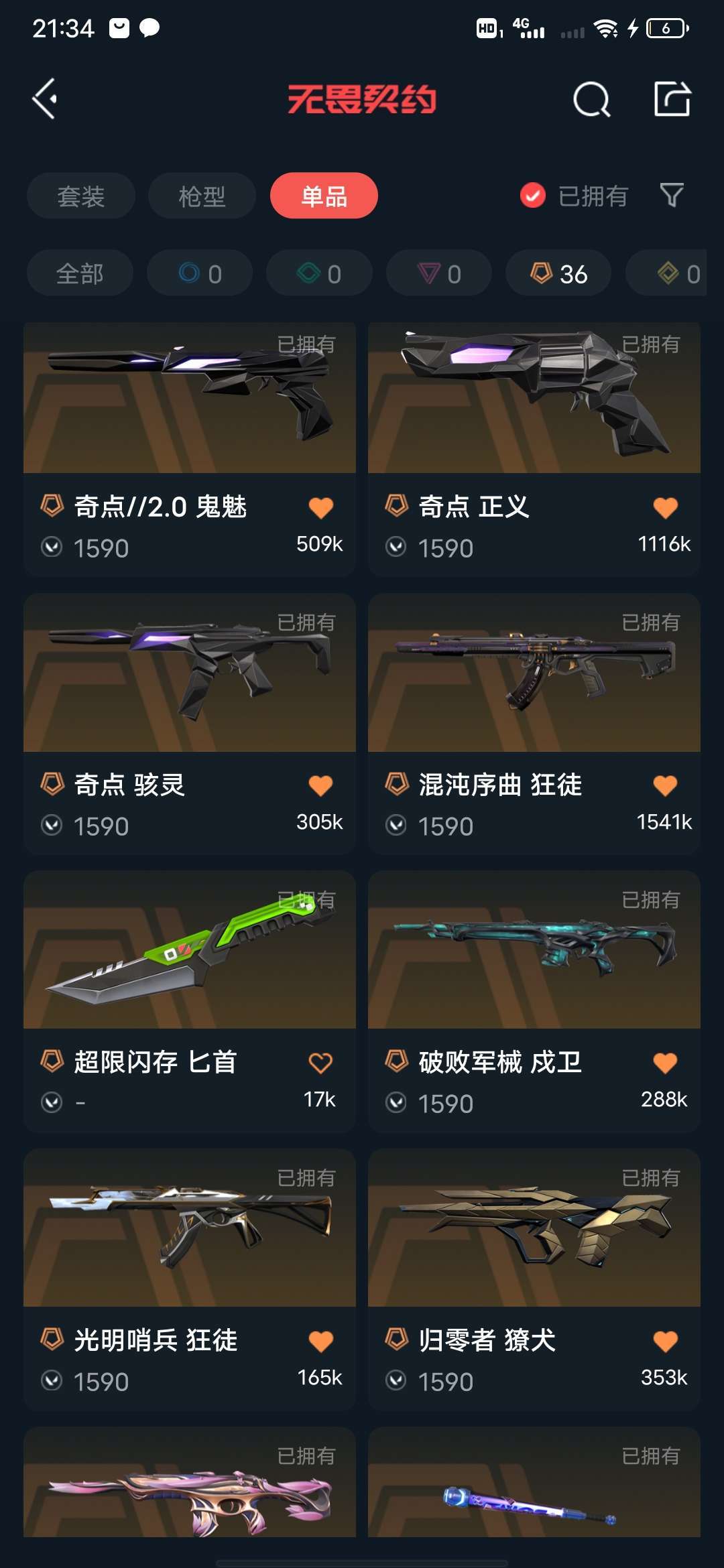Unlike the 奇点 骇灵 skin
The image size is (724, 1568).
(320, 785)
